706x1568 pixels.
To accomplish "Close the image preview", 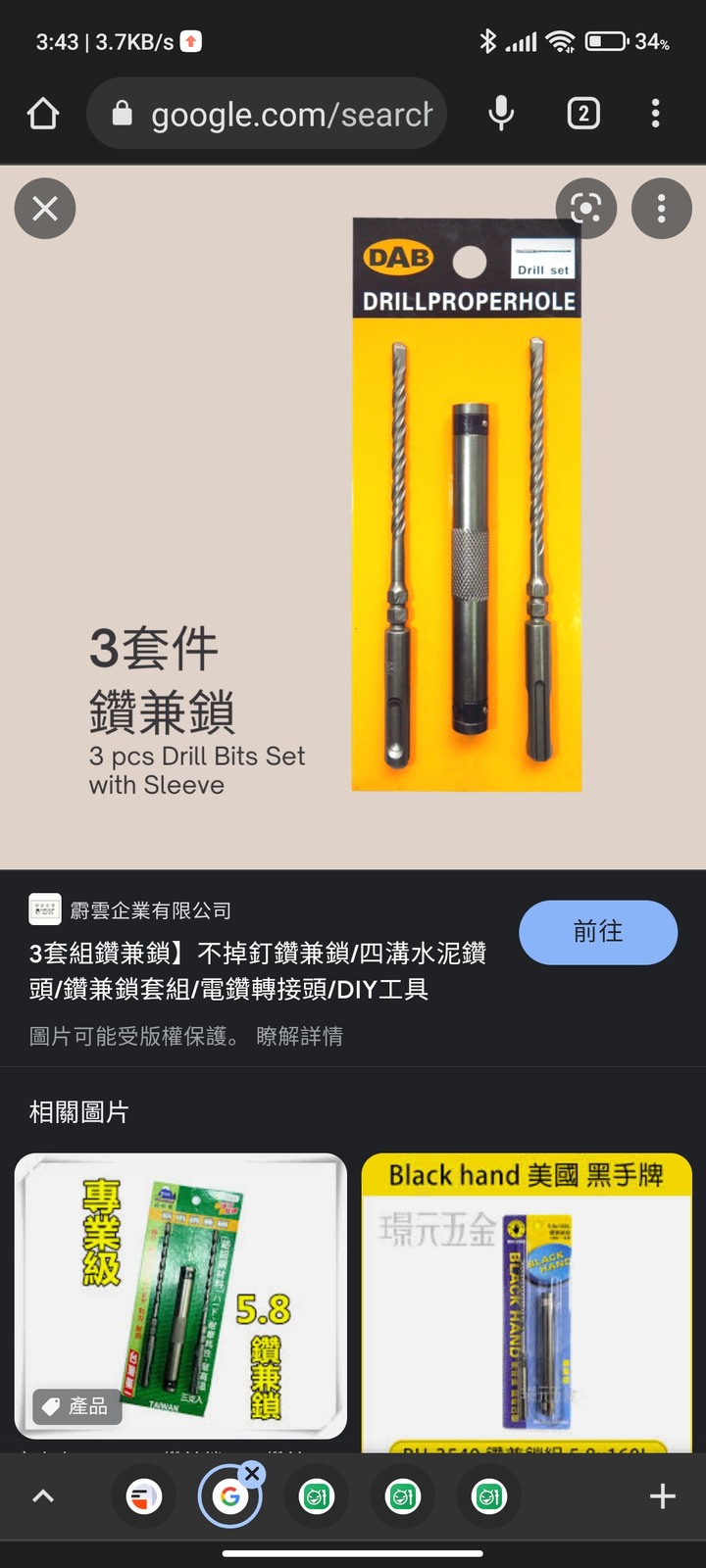I will pos(45,209).
